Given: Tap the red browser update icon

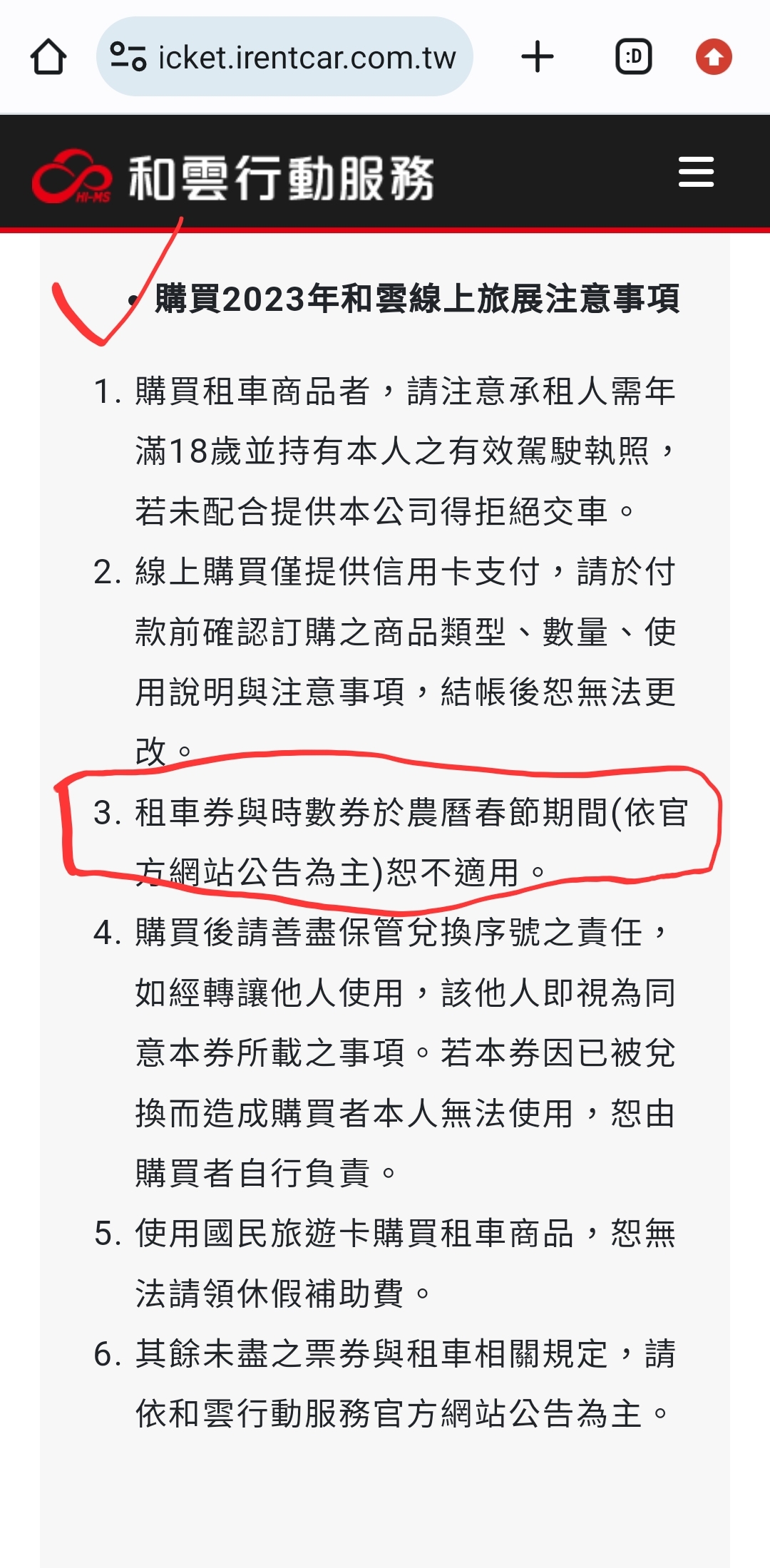Looking at the screenshot, I should point(714,57).
